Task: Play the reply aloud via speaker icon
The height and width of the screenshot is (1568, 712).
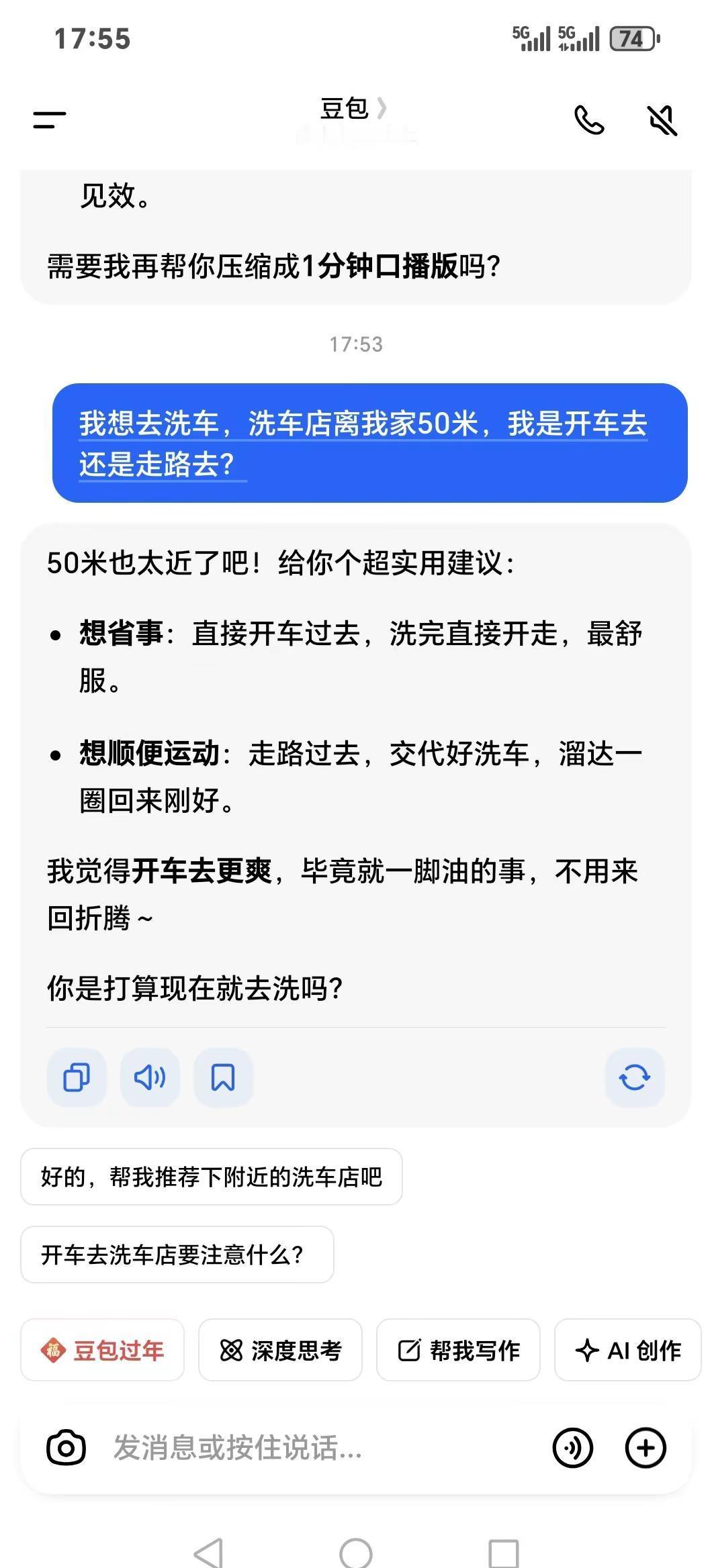Action: click(x=149, y=1077)
